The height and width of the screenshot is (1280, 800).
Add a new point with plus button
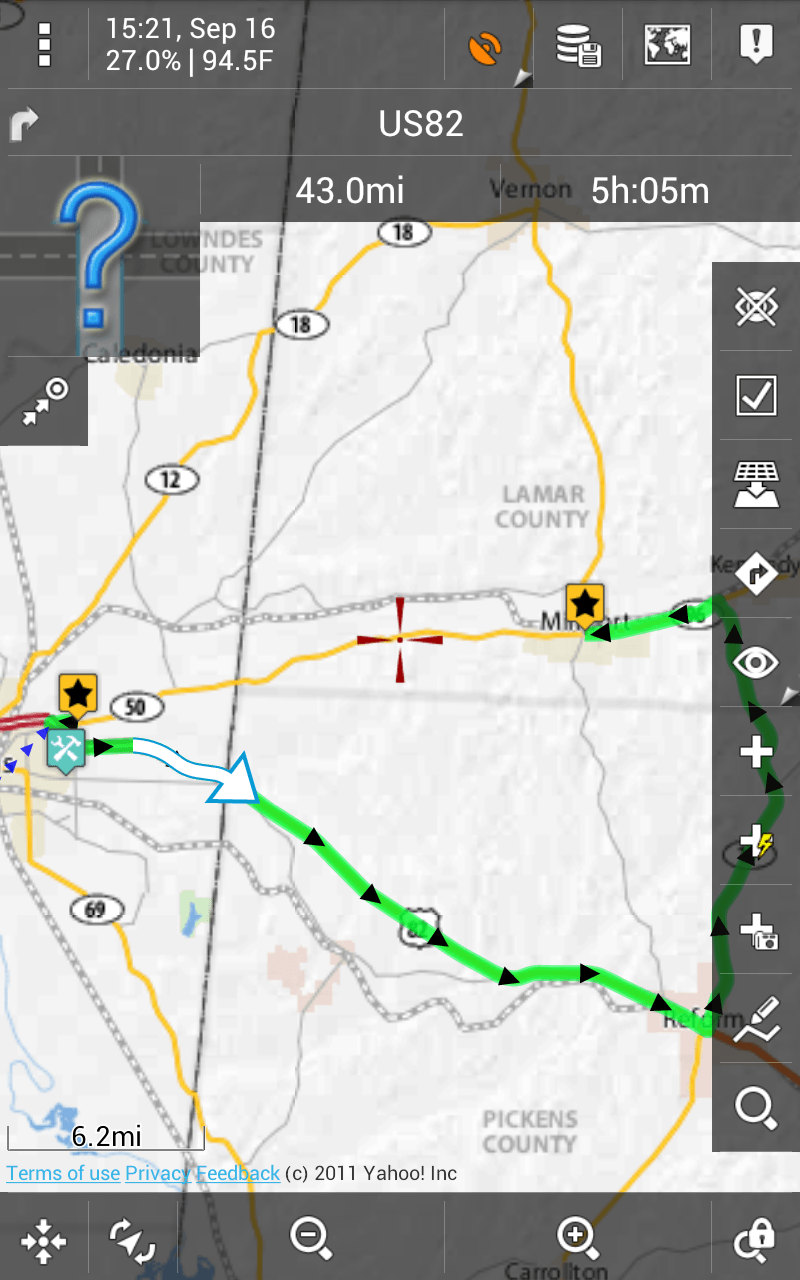pyautogui.click(x=756, y=751)
